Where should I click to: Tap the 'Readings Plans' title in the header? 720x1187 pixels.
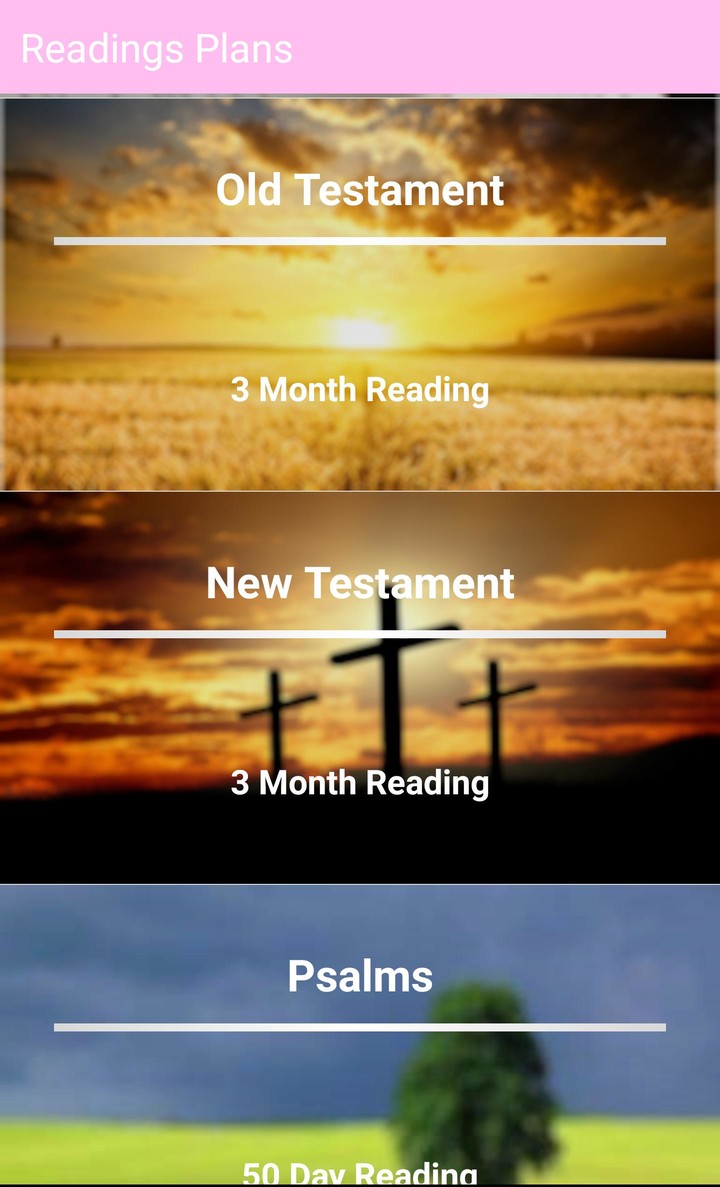pos(158,47)
